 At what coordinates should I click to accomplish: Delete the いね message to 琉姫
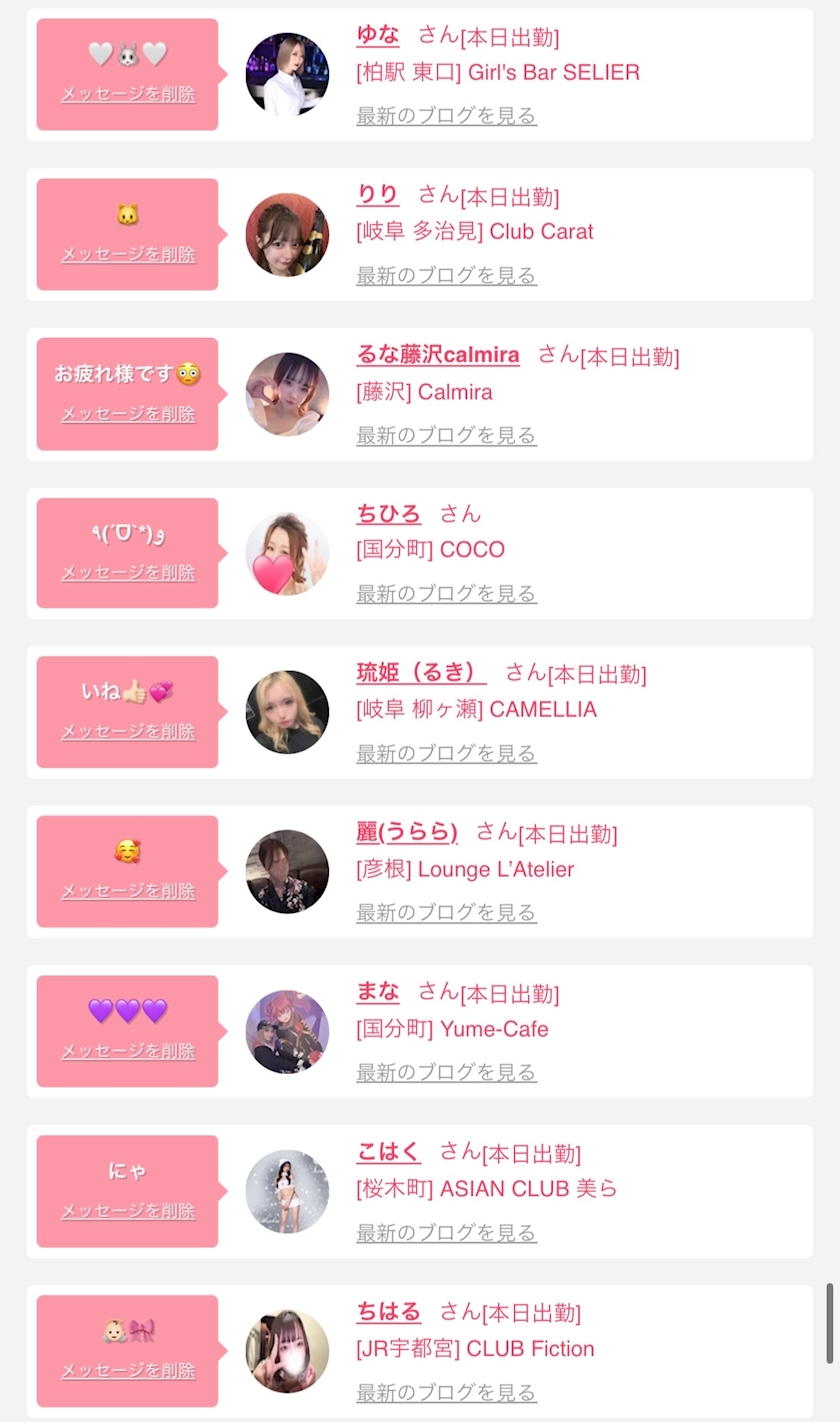click(128, 731)
